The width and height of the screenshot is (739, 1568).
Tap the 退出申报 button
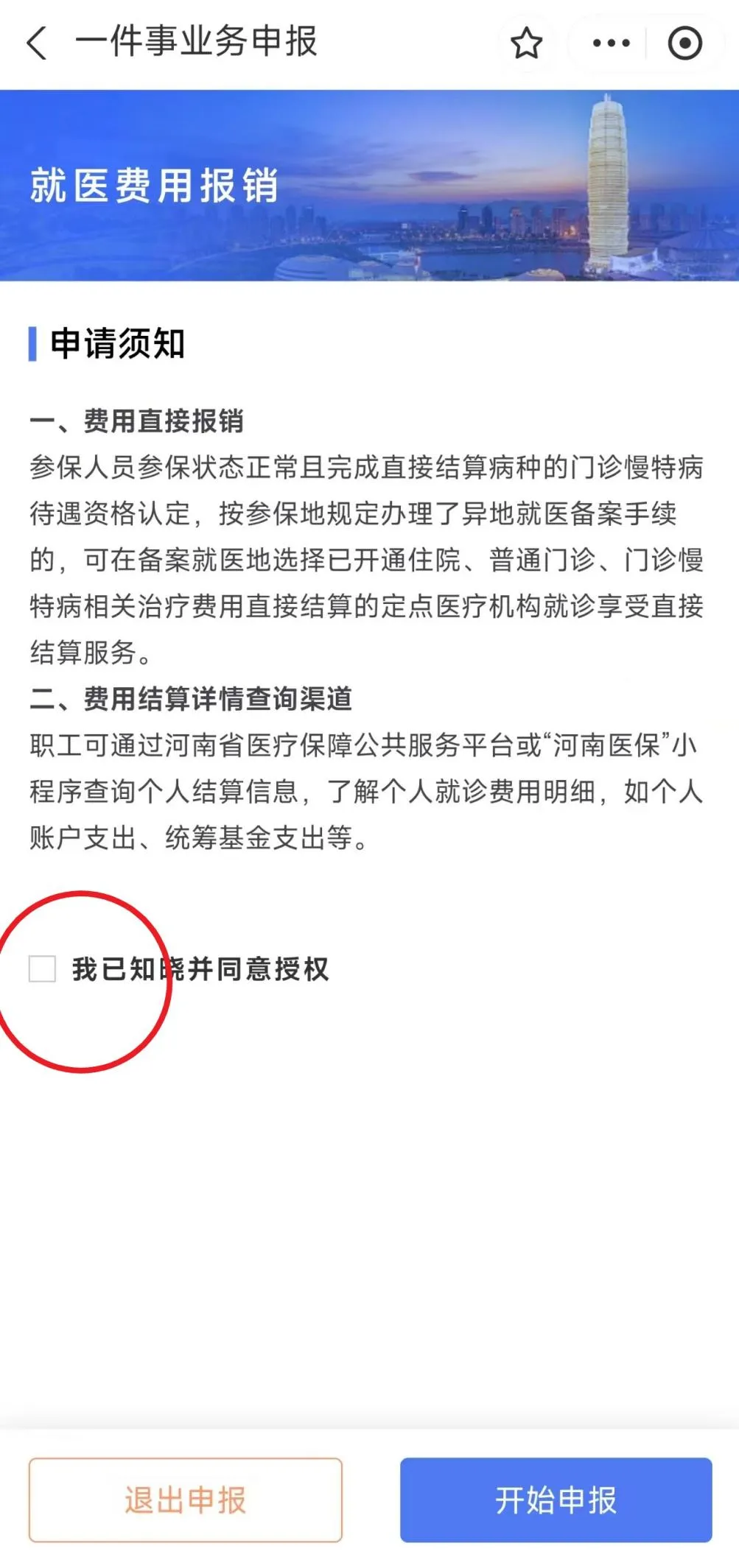[x=185, y=1500]
